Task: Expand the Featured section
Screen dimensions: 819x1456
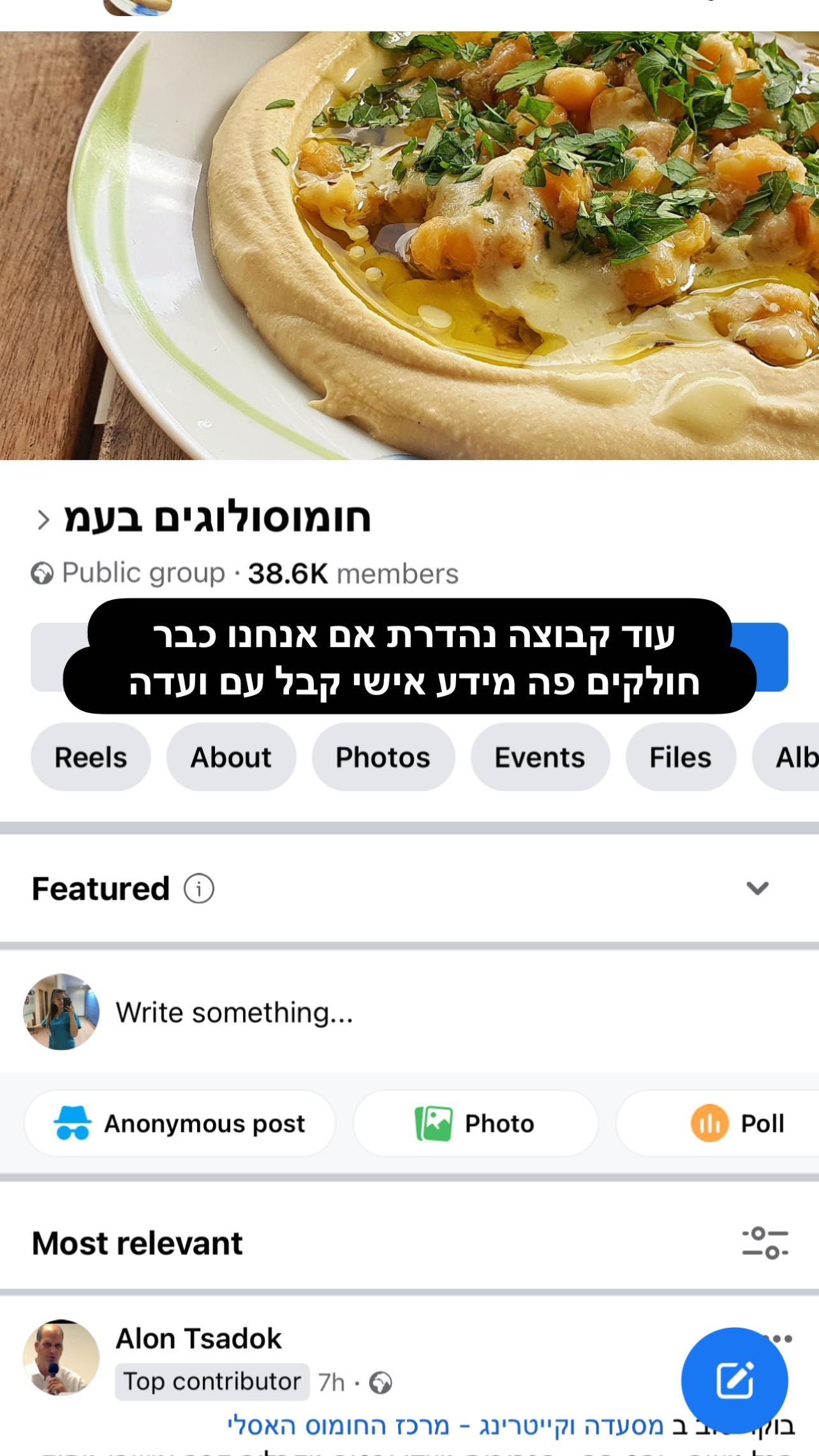Action: [x=757, y=888]
